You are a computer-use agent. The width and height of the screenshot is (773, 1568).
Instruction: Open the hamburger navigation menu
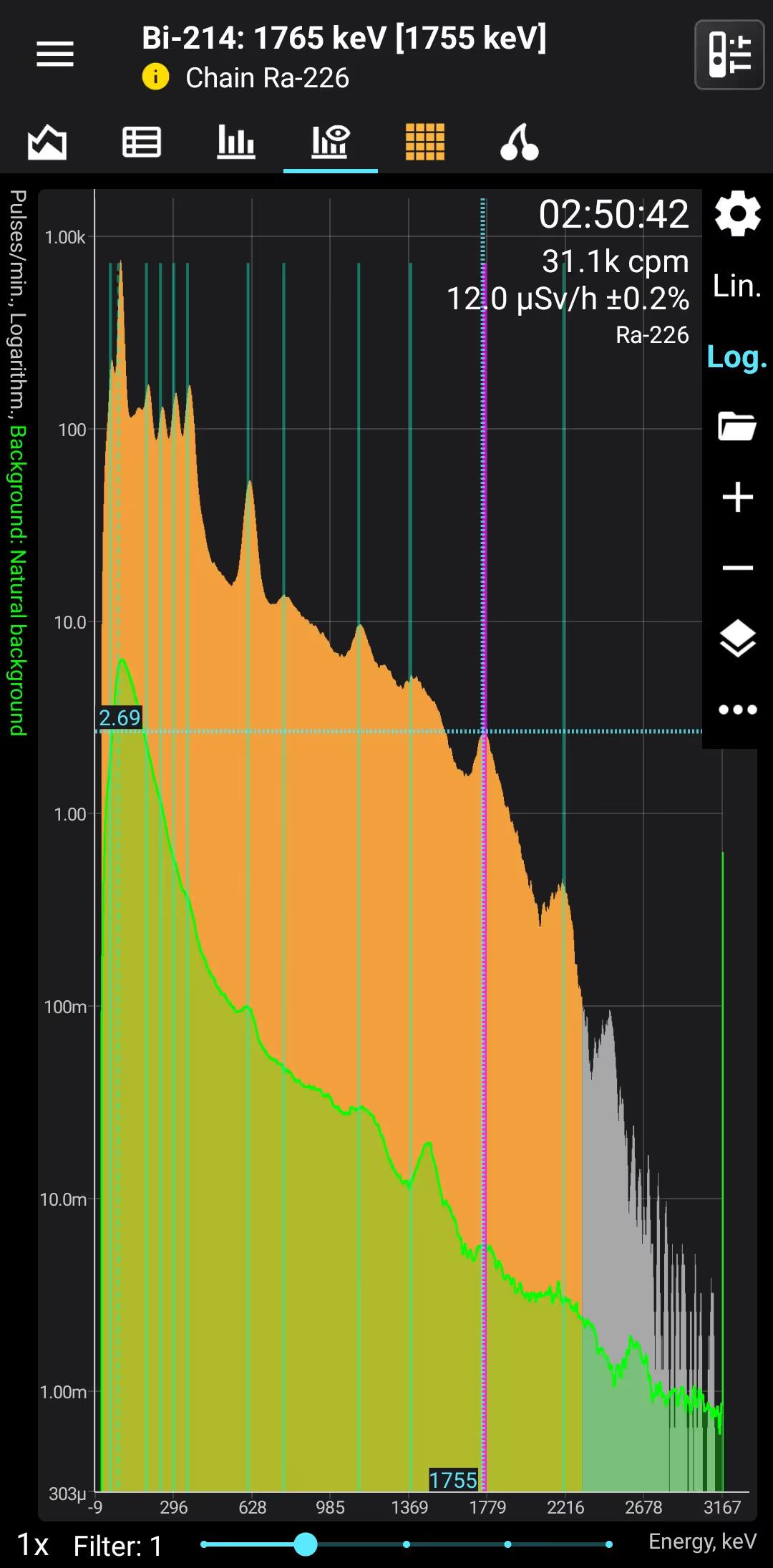[55, 54]
